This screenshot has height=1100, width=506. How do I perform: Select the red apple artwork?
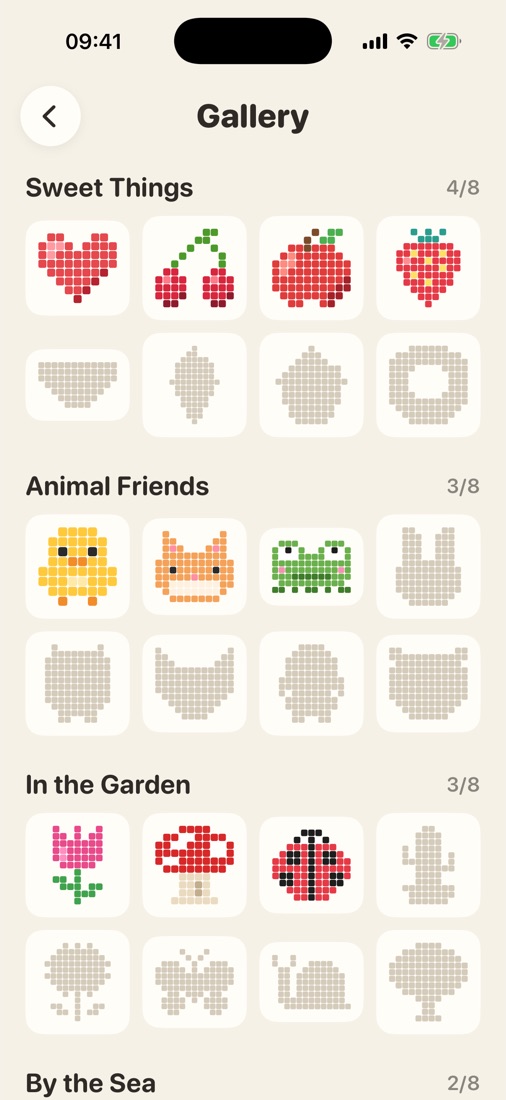(312, 268)
